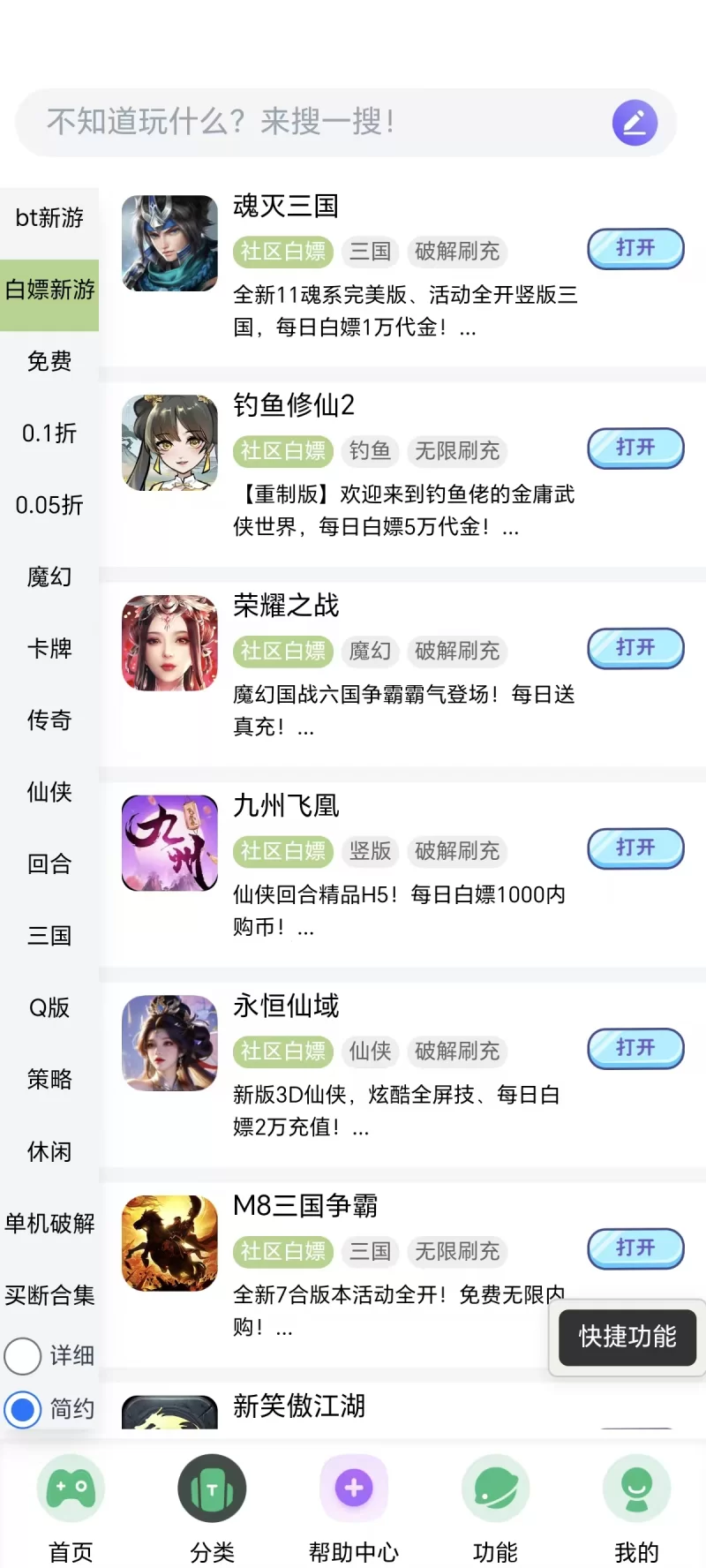This screenshot has width=706, height=1568.
Task: Open the 钓鱼 tag under 钓鱼修仙2
Action: coord(370,451)
